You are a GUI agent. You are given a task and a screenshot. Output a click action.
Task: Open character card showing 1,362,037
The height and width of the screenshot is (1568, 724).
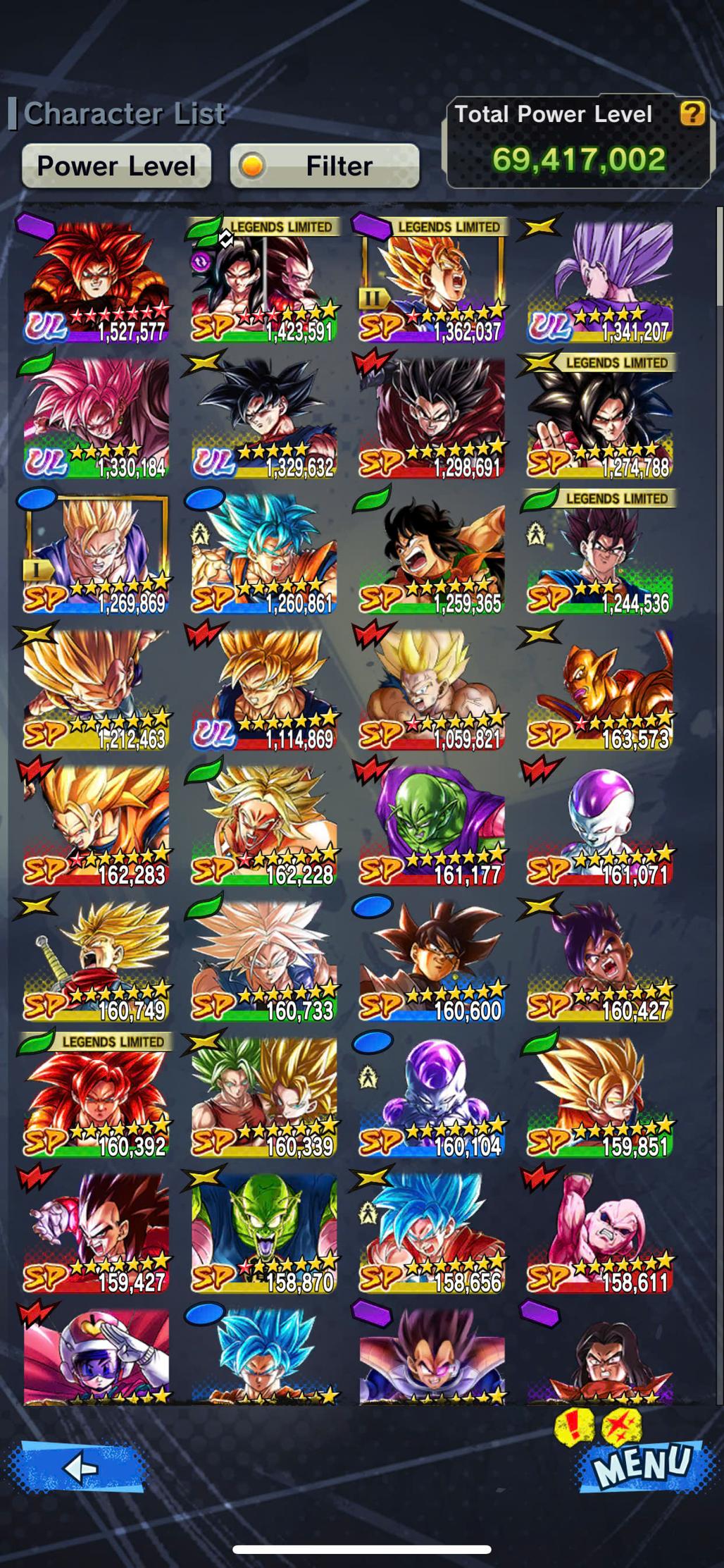click(432, 282)
